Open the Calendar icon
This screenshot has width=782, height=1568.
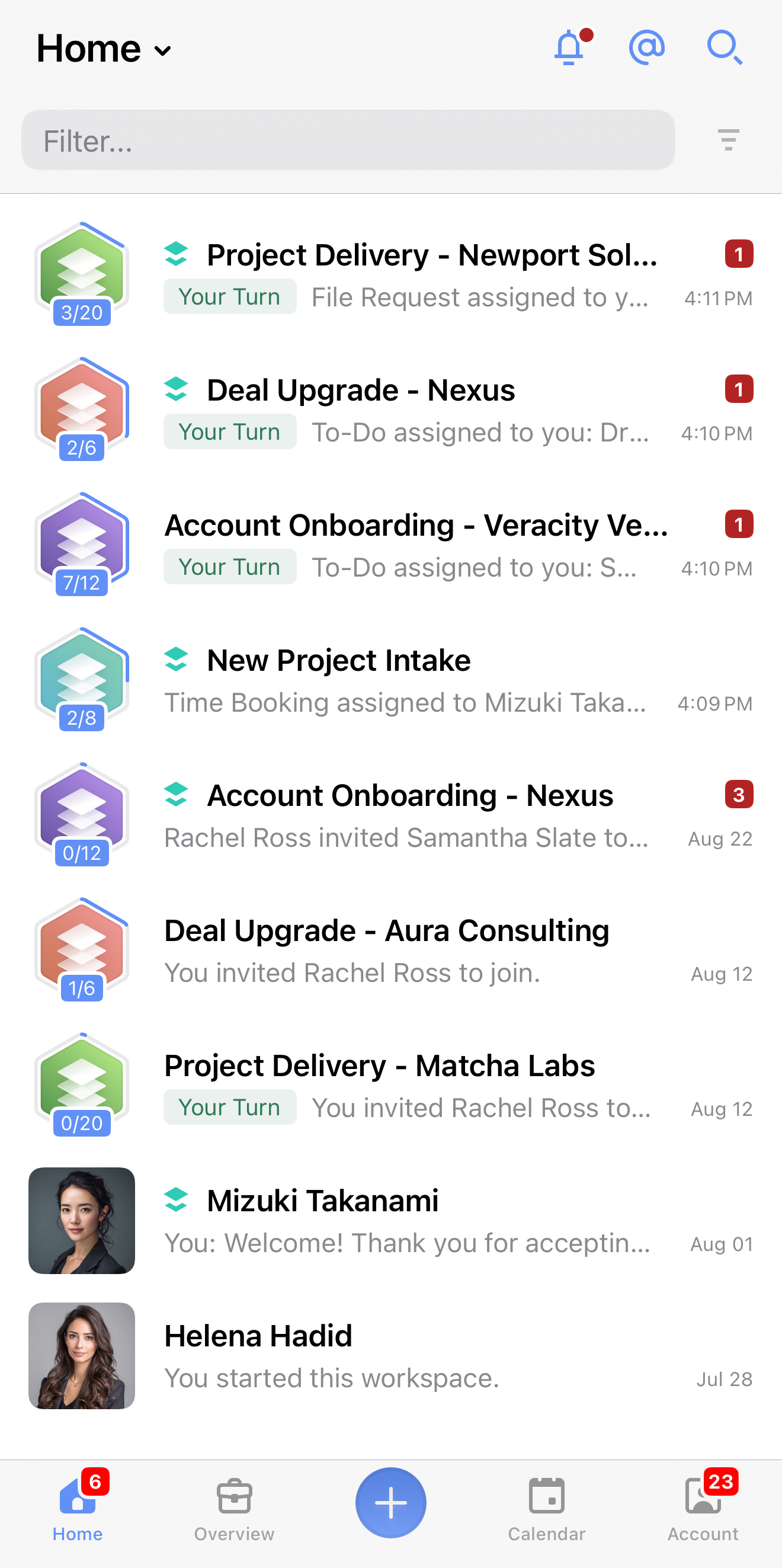(546, 1502)
